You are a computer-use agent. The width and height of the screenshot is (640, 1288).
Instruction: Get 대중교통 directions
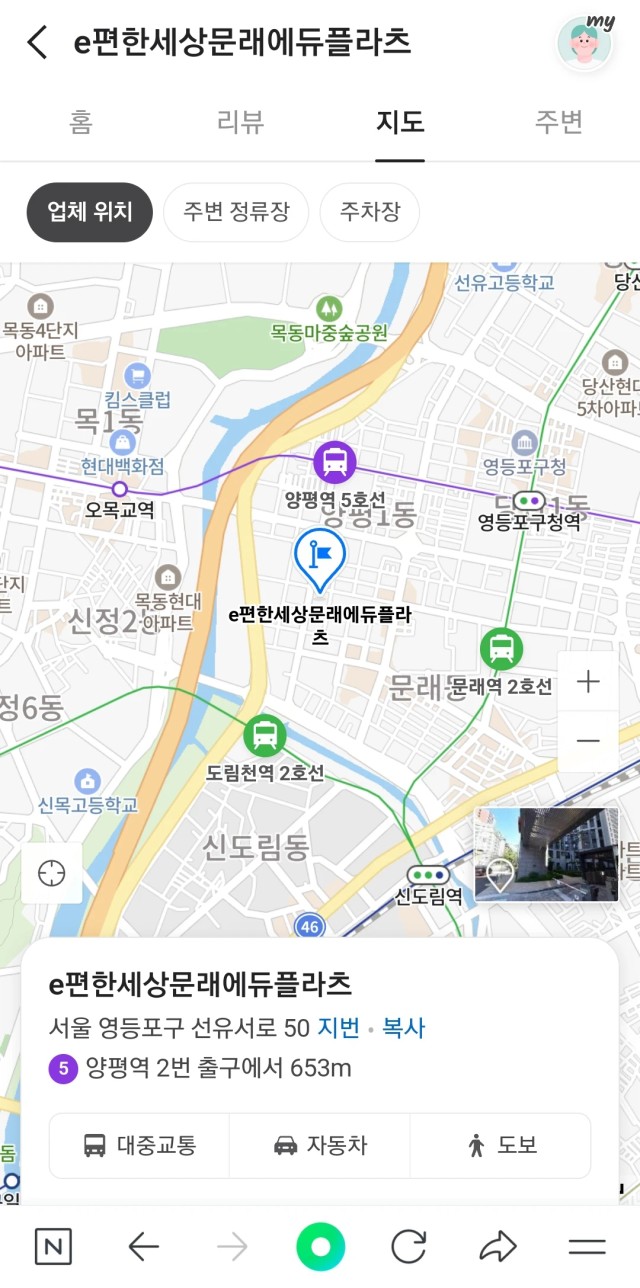[139, 1145]
